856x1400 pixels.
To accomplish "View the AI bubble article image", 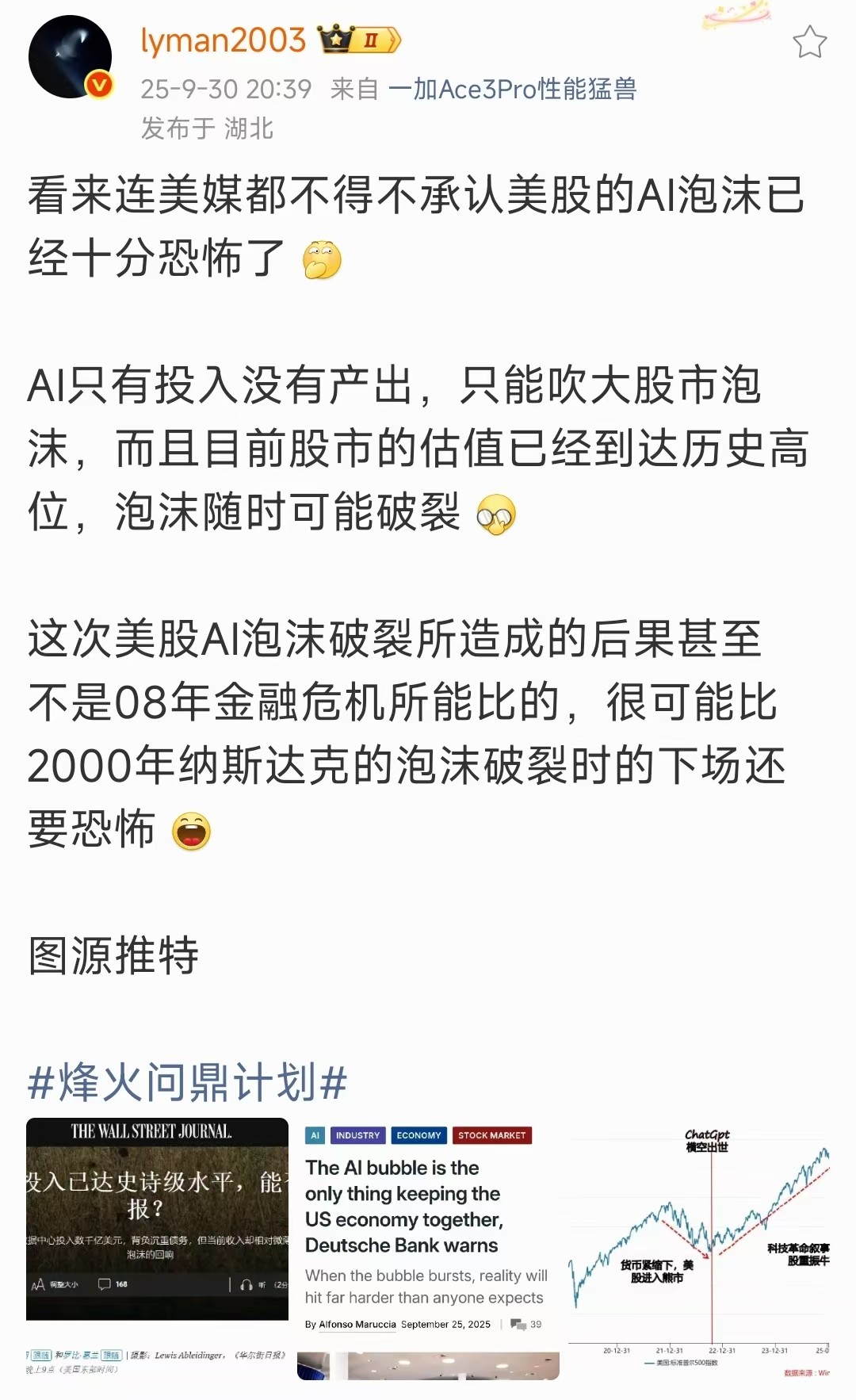I will (428, 1249).
